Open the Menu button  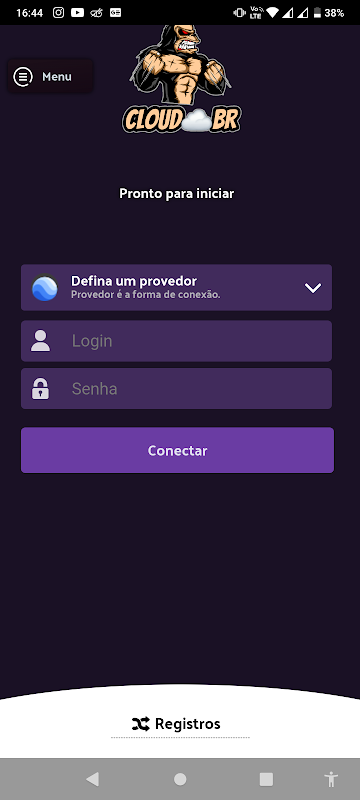[x=50, y=77]
